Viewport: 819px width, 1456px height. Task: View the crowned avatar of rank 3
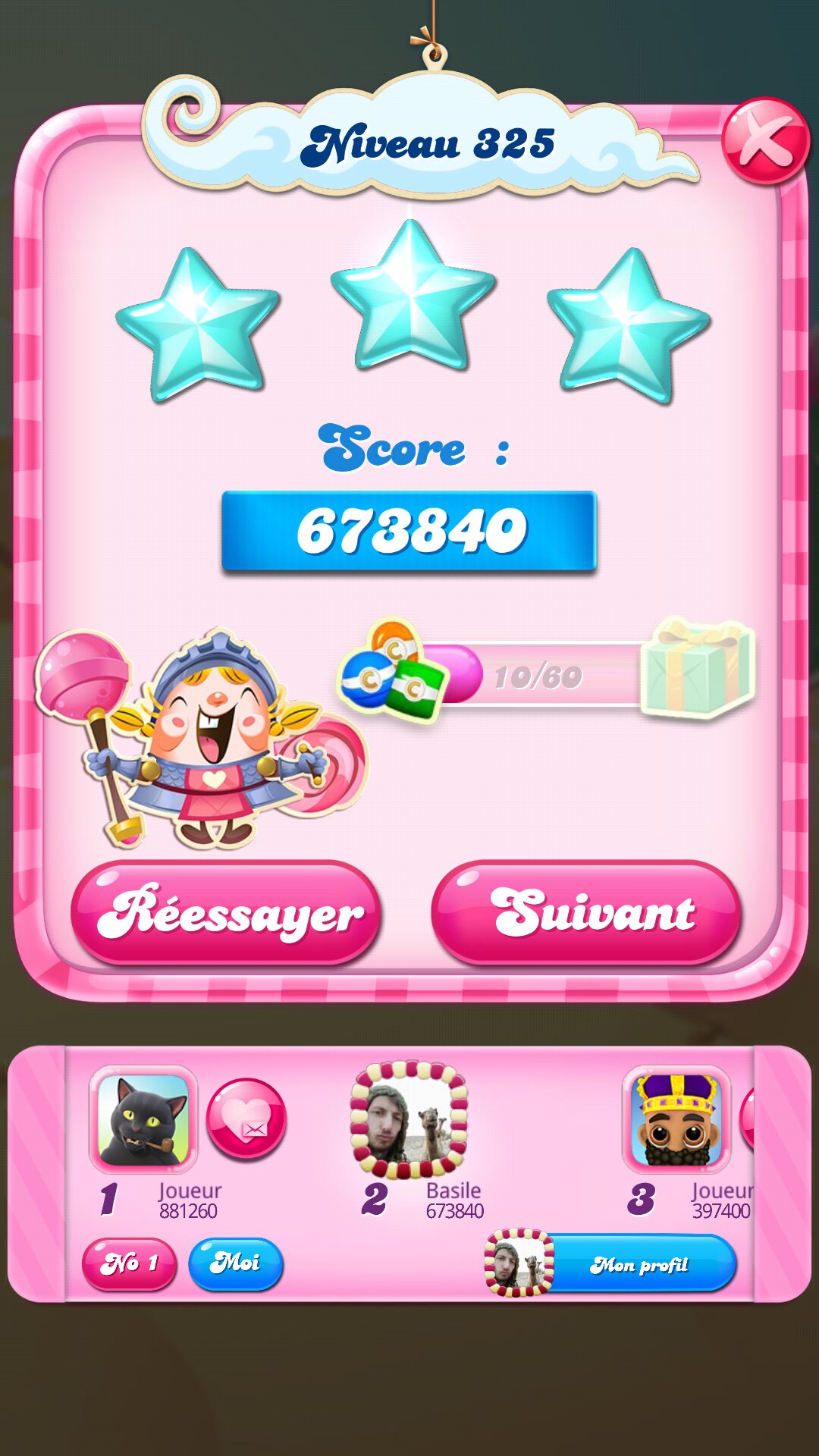[676, 1119]
